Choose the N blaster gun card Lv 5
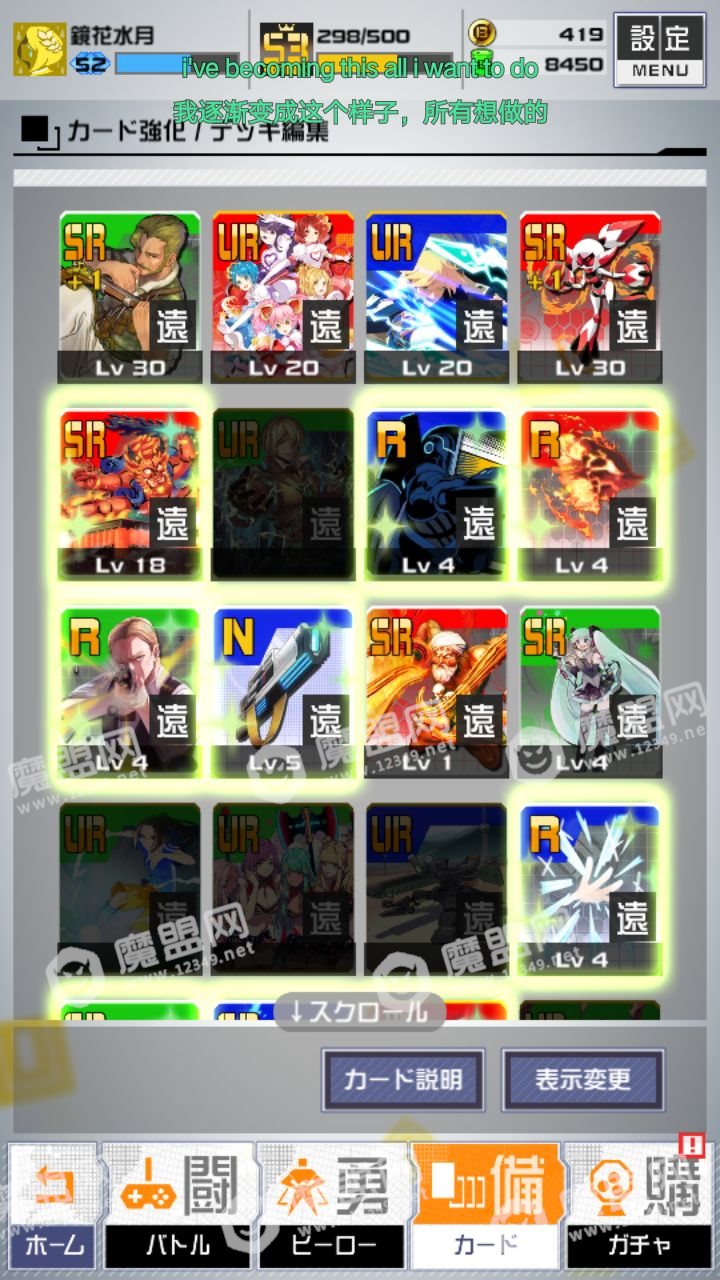Screen dimensions: 720x1280 pos(283,692)
